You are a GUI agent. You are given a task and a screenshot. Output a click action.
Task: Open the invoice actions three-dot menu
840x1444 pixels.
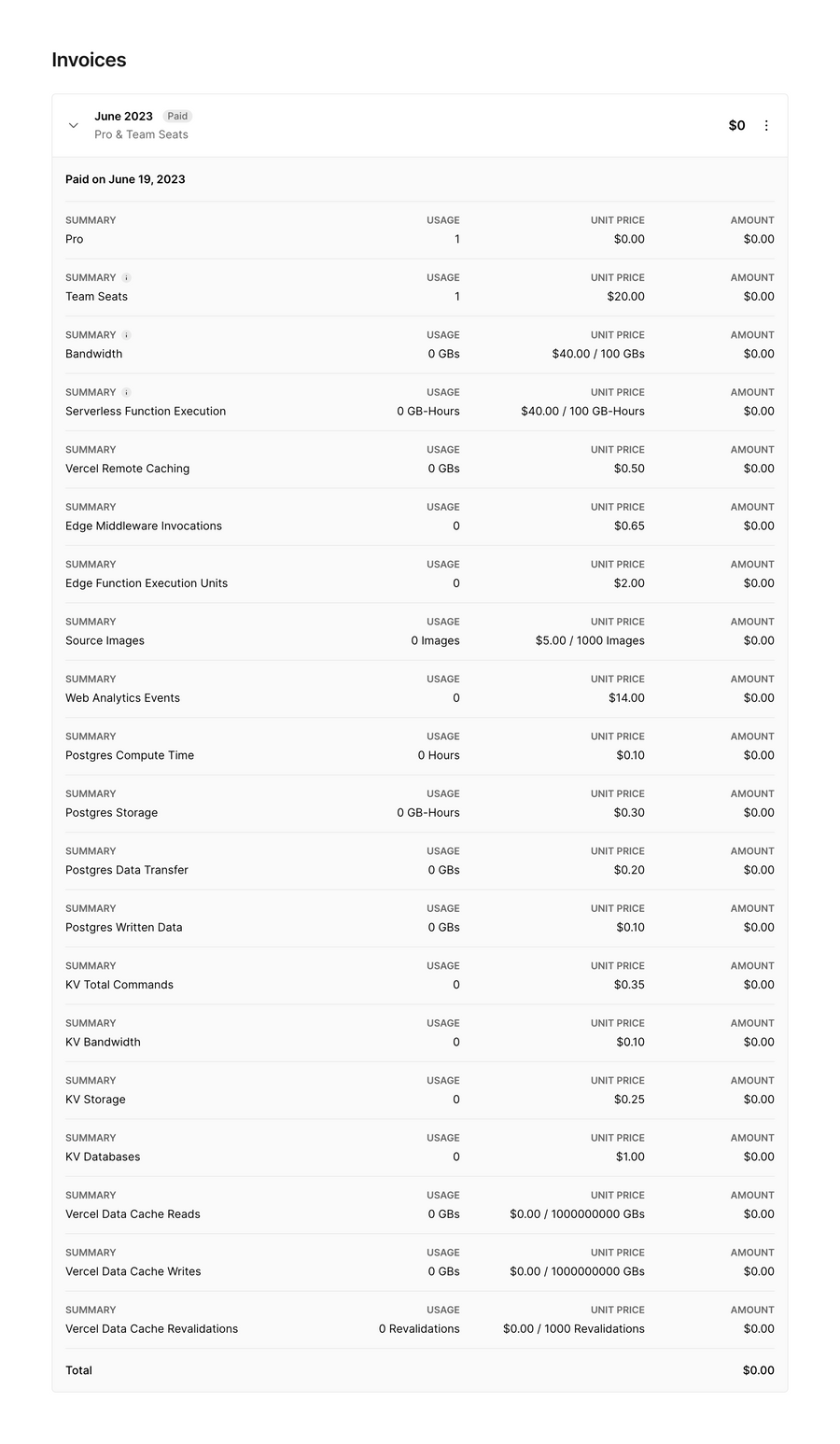click(x=766, y=125)
